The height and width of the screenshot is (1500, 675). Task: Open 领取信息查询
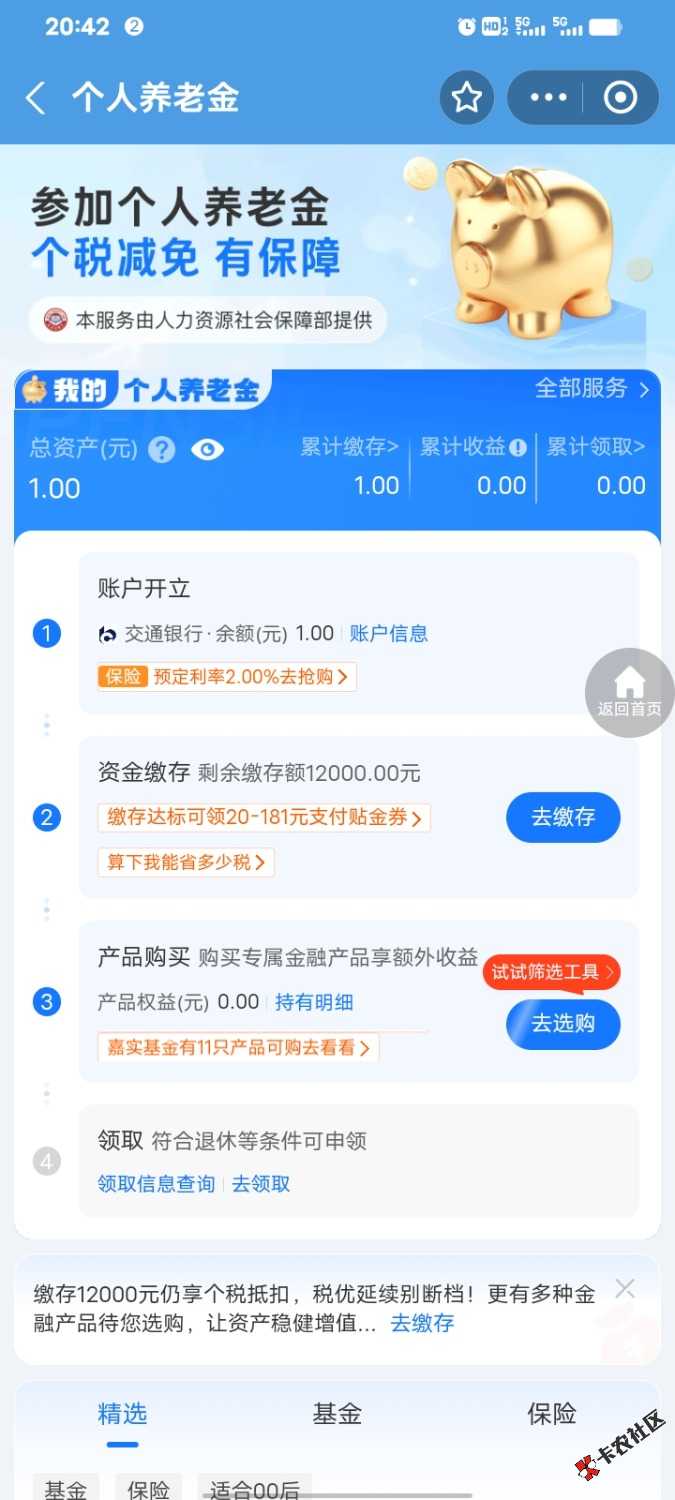pos(156,1184)
